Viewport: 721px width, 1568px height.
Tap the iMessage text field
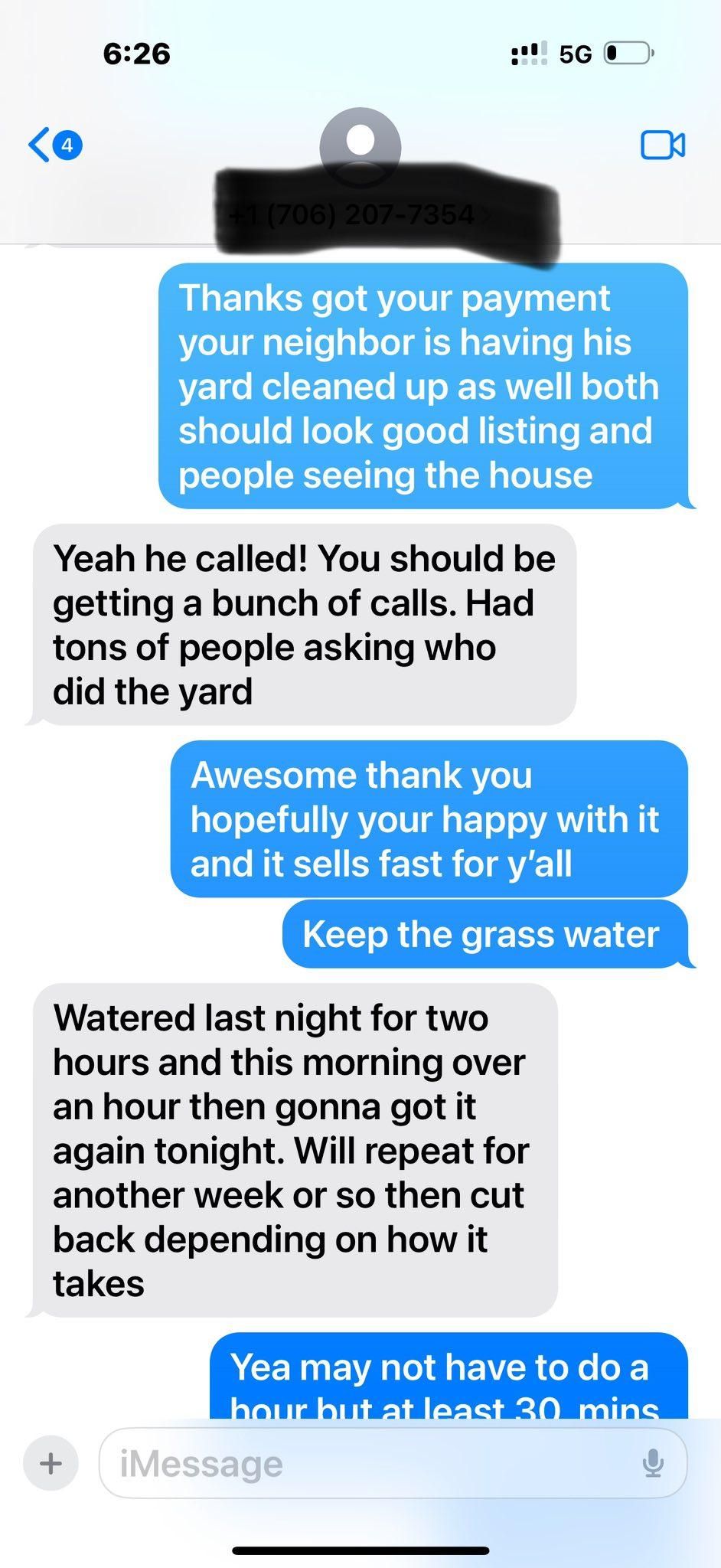[x=367, y=1463]
